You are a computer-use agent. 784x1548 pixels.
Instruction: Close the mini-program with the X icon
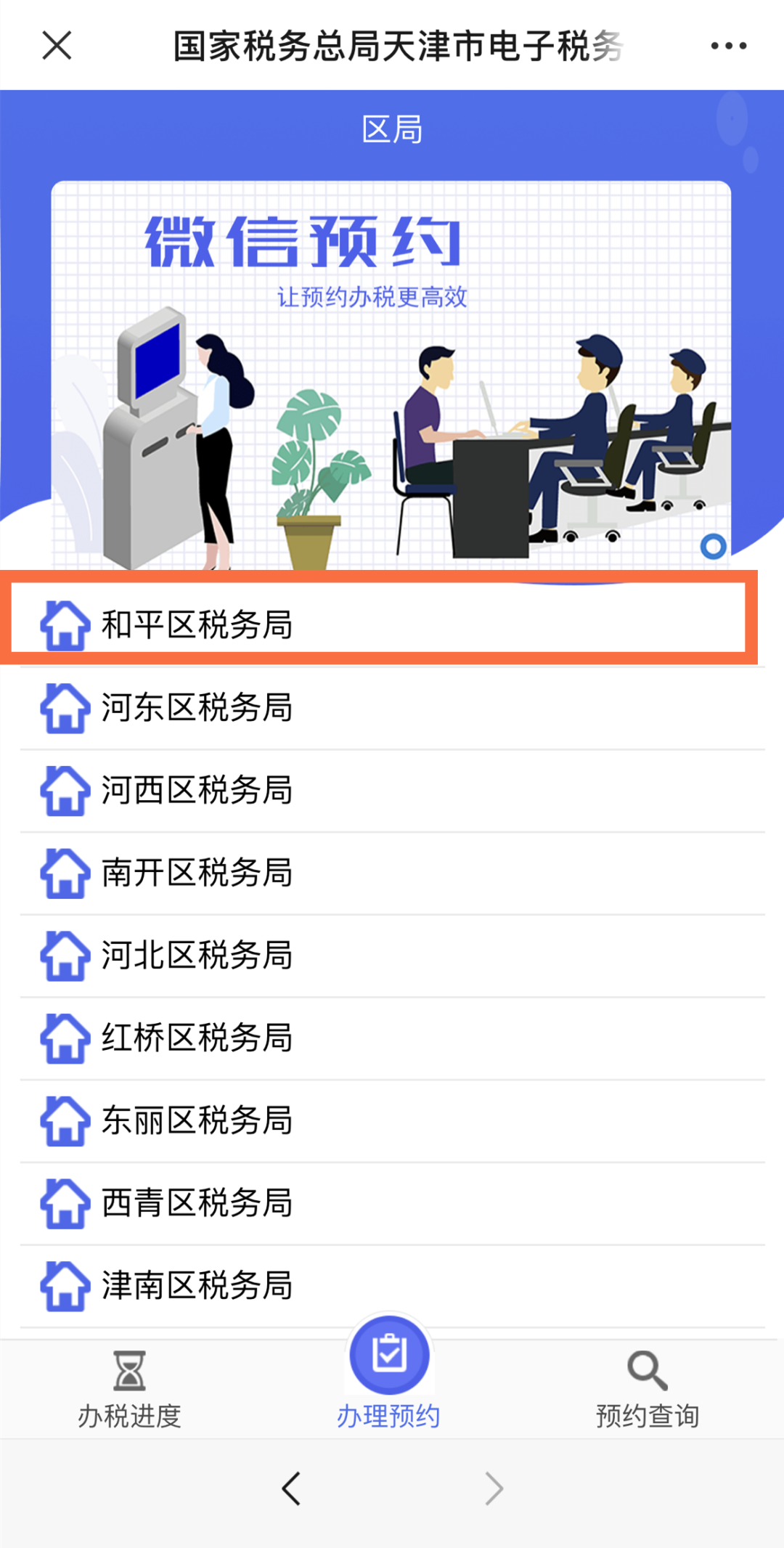pos(57,46)
